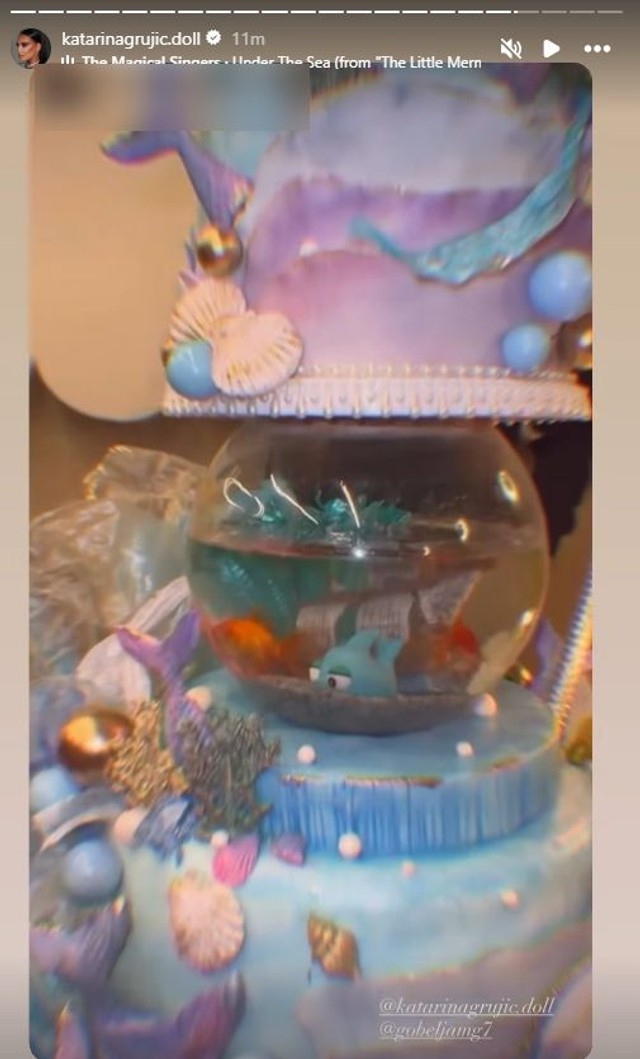The height and width of the screenshot is (1059, 640).
Task: Unmute the story audio
Action: click(x=511, y=49)
